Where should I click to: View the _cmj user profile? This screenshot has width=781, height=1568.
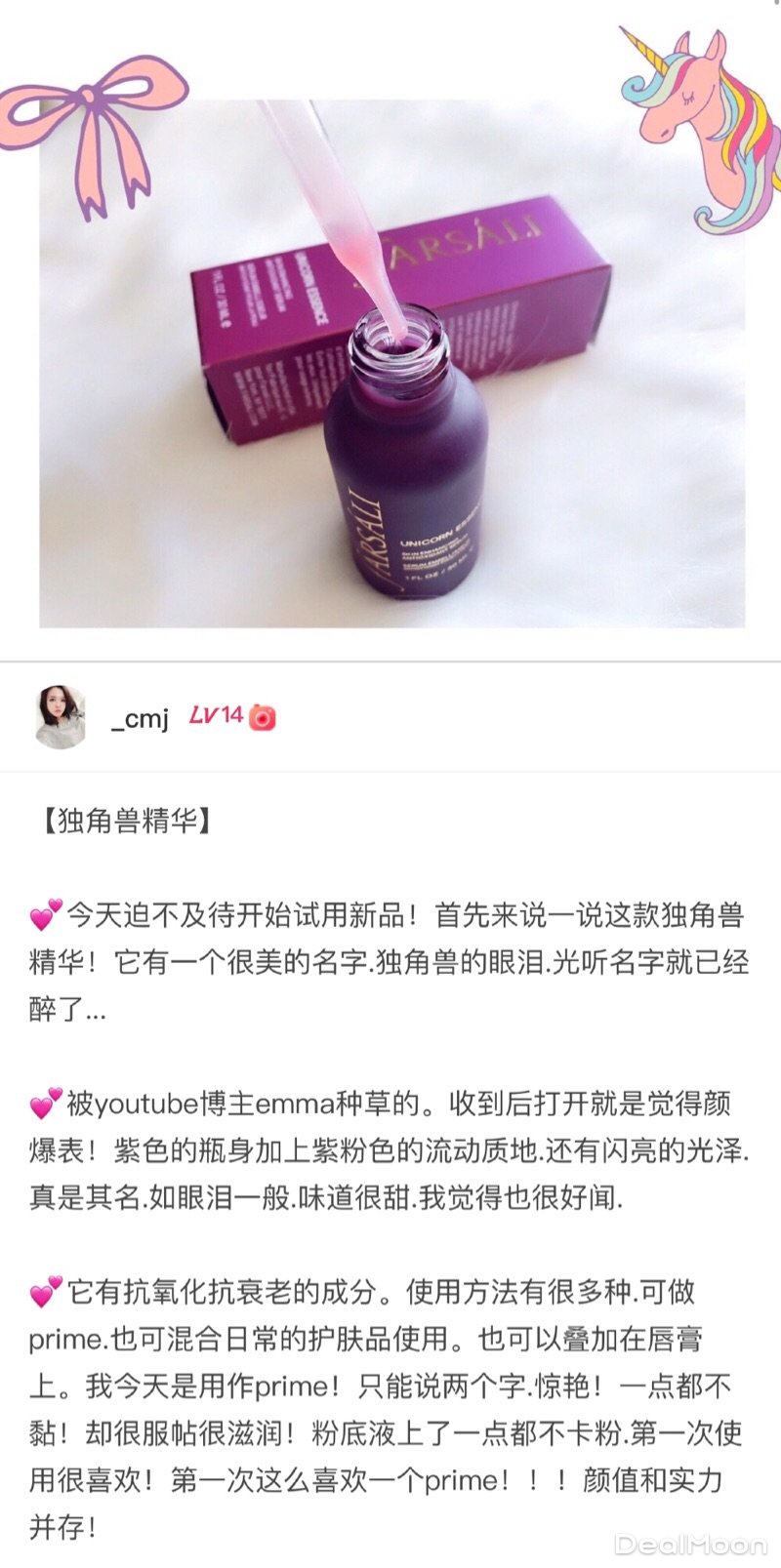point(141,719)
